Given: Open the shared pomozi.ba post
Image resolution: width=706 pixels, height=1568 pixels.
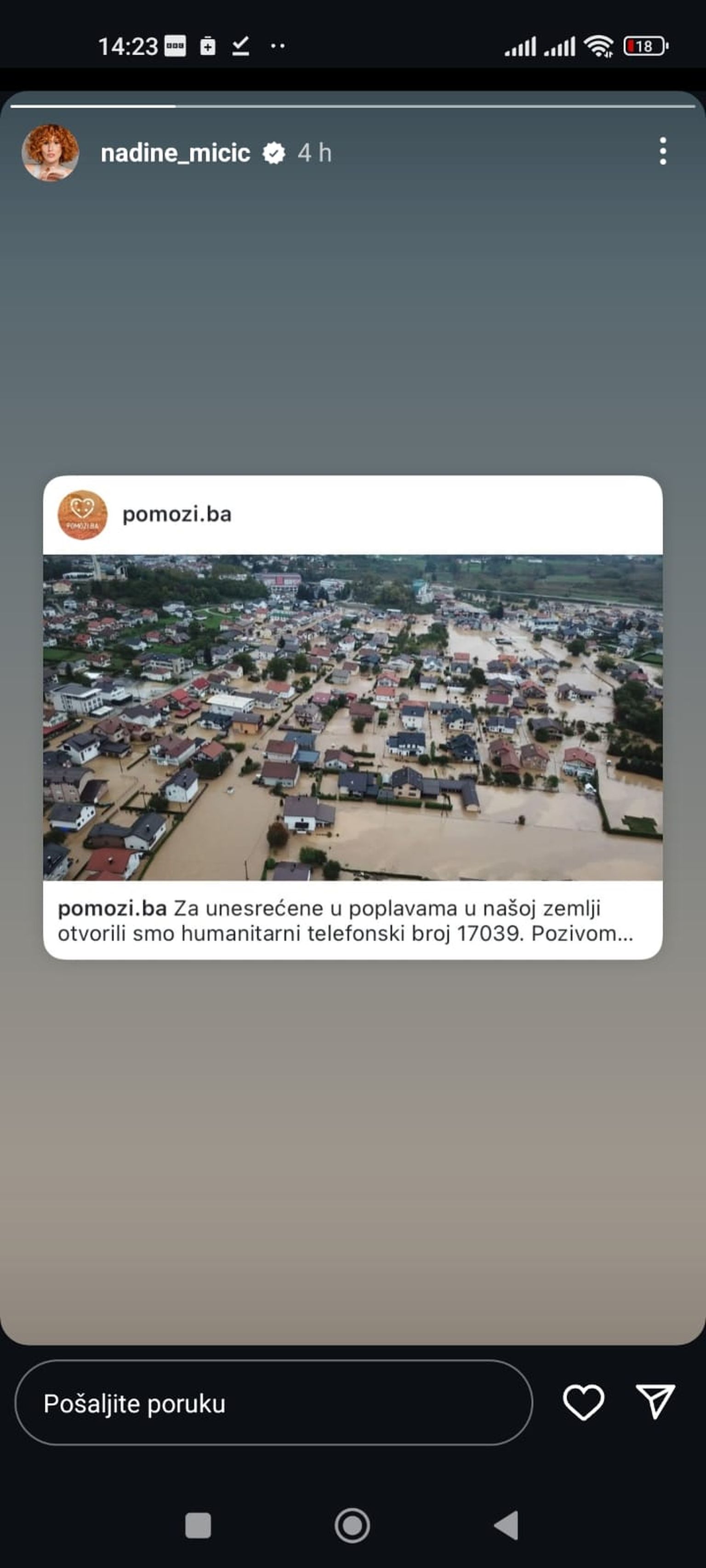Looking at the screenshot, I should tap(353, 717).
